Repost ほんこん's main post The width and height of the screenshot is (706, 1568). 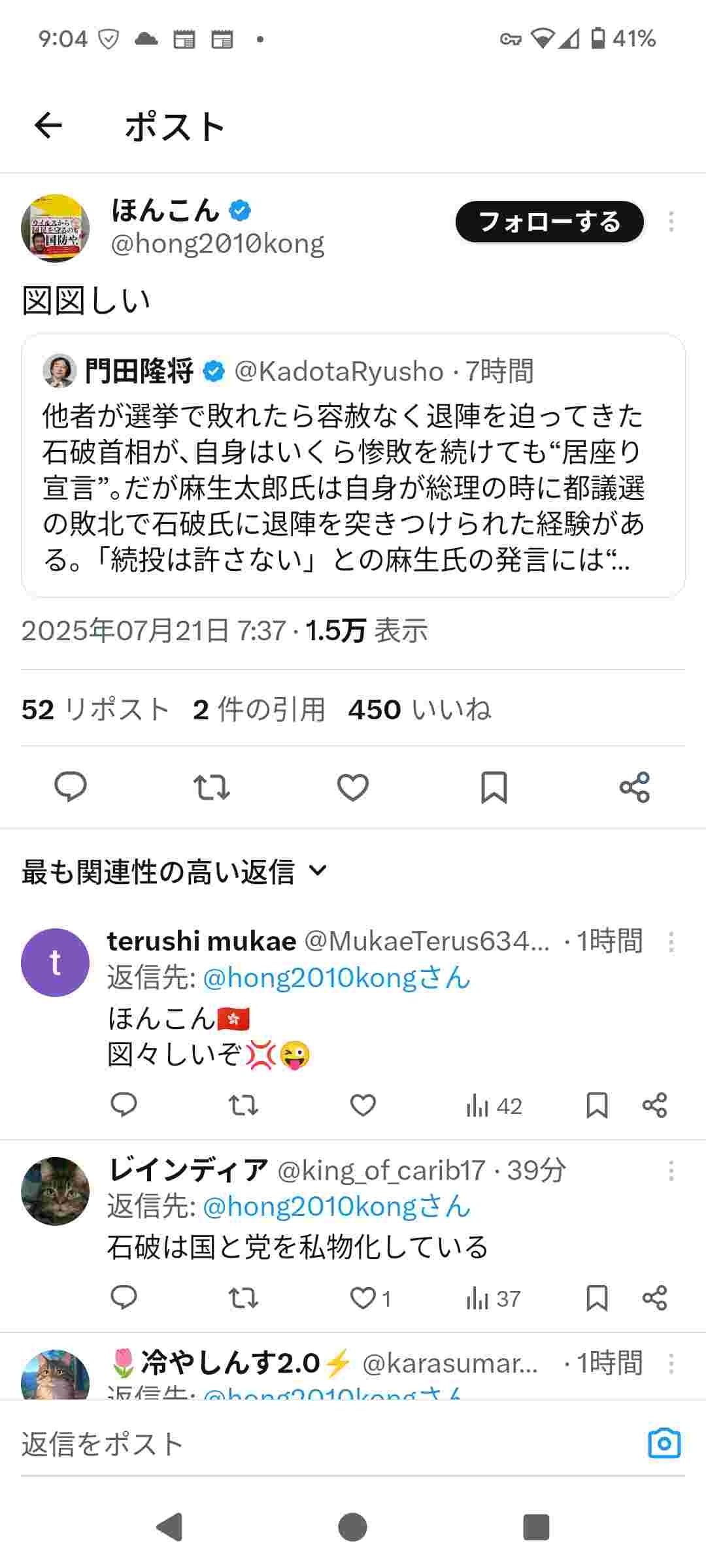pyautogui.click(x=212, y=787)
